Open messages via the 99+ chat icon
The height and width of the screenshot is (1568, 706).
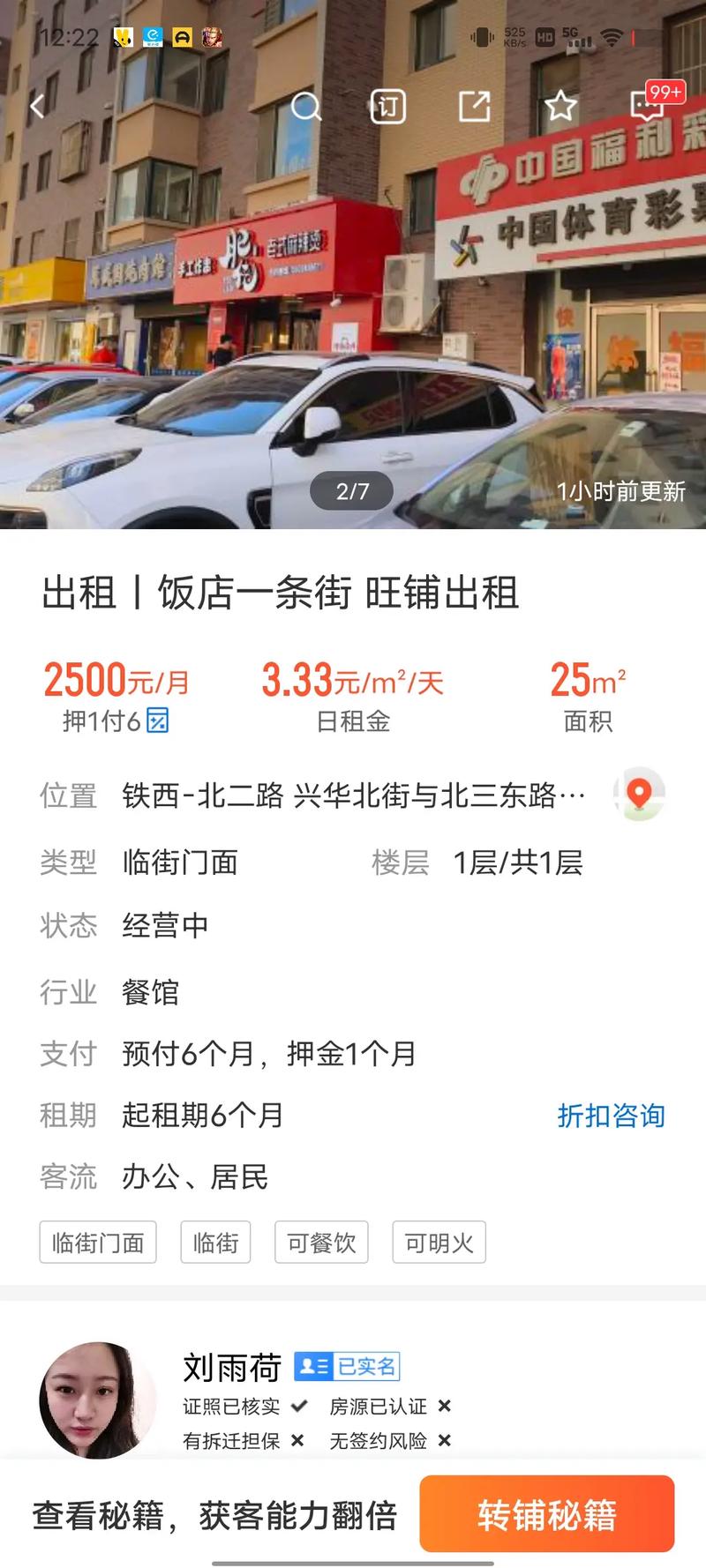pos(647,106)
